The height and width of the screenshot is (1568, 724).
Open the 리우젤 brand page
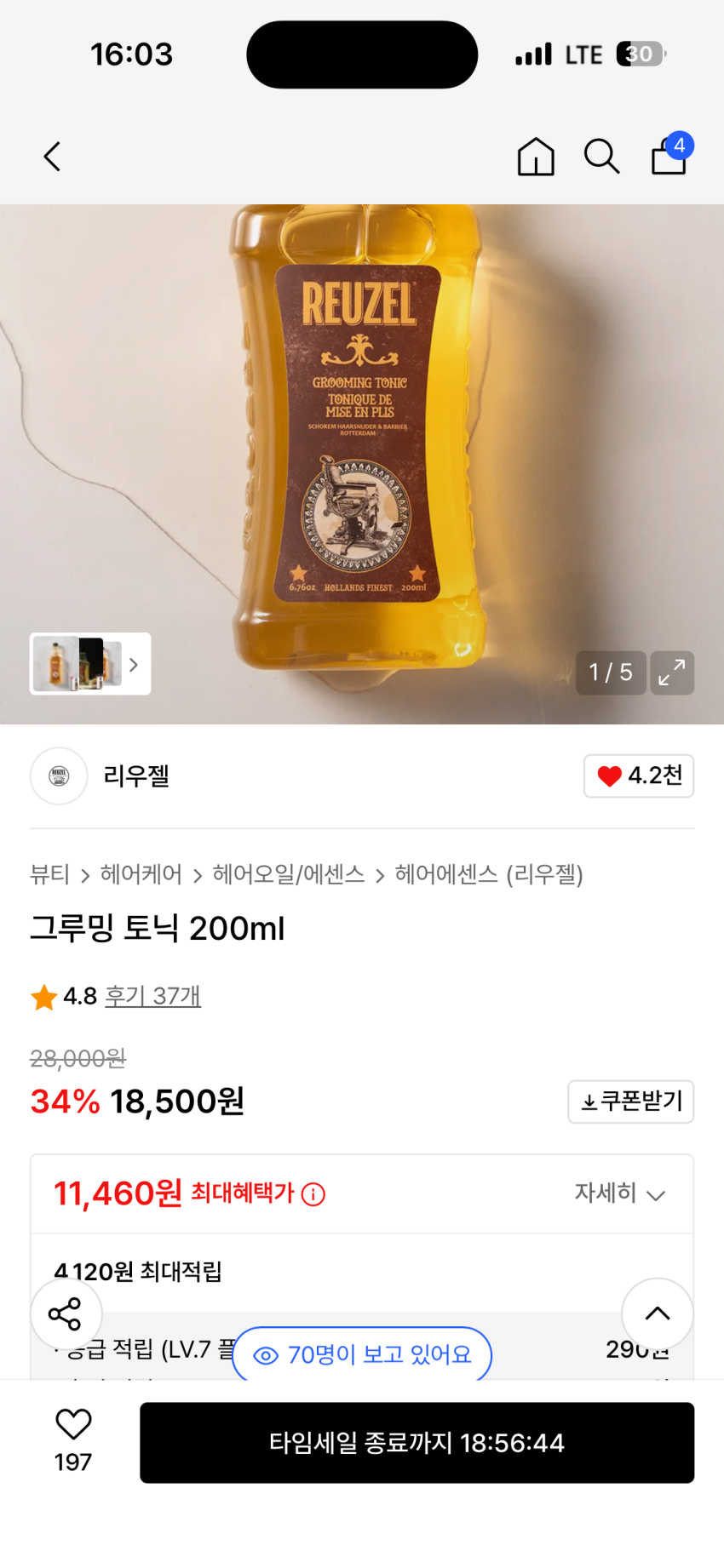click(136, 775)
